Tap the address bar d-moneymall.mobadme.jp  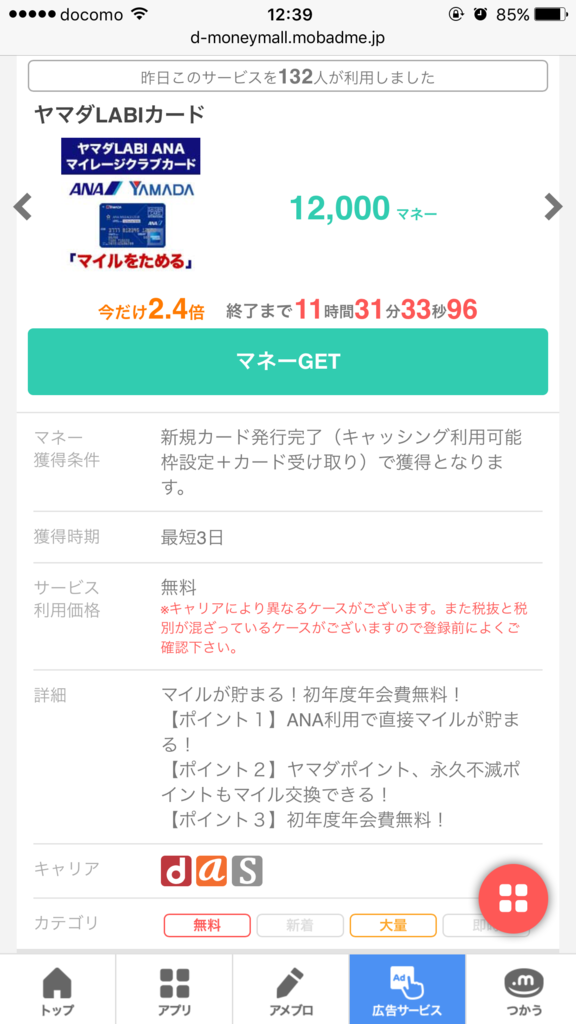(x=288, y=37)
